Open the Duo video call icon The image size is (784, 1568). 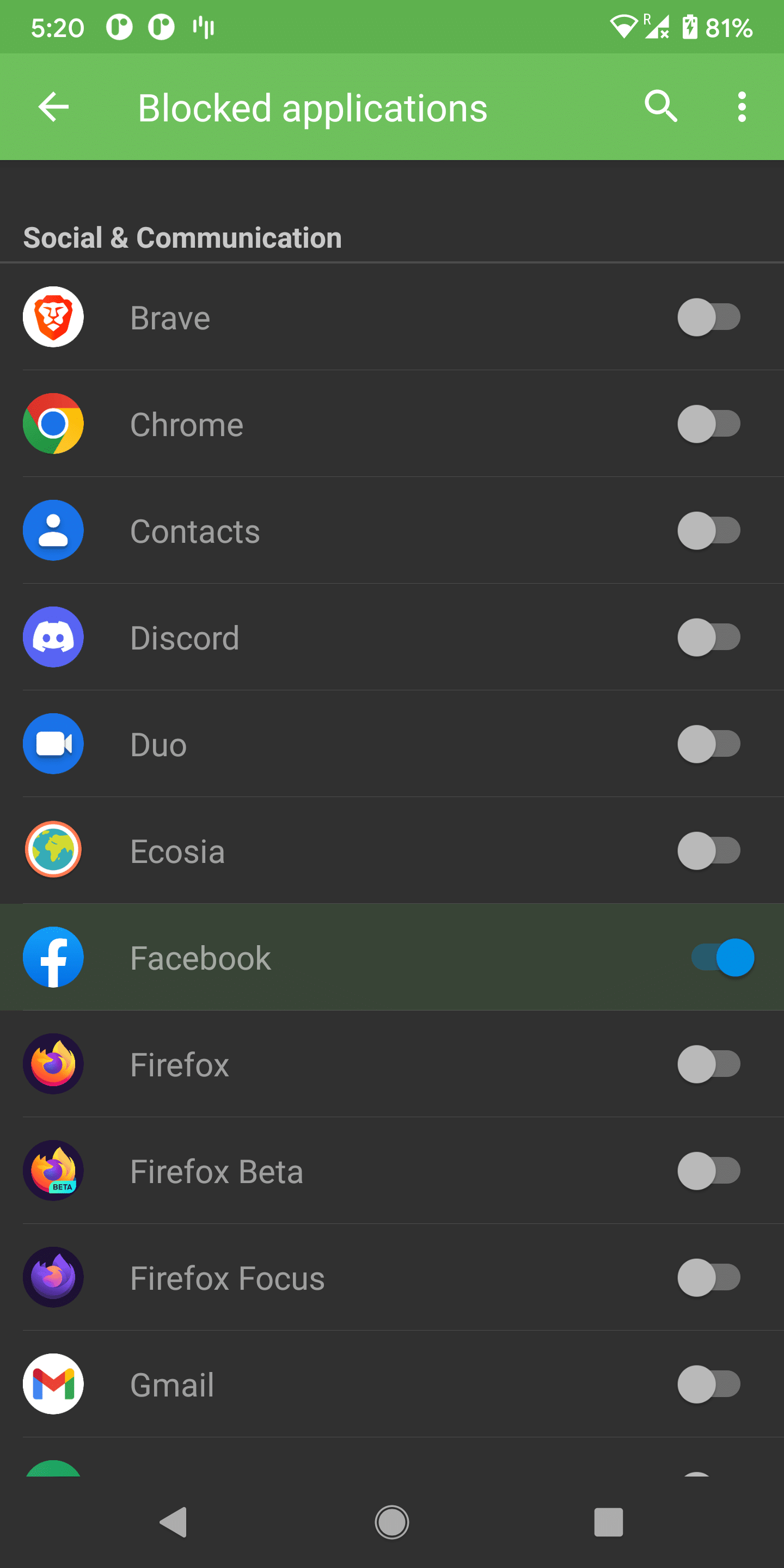tap(53, 744)
